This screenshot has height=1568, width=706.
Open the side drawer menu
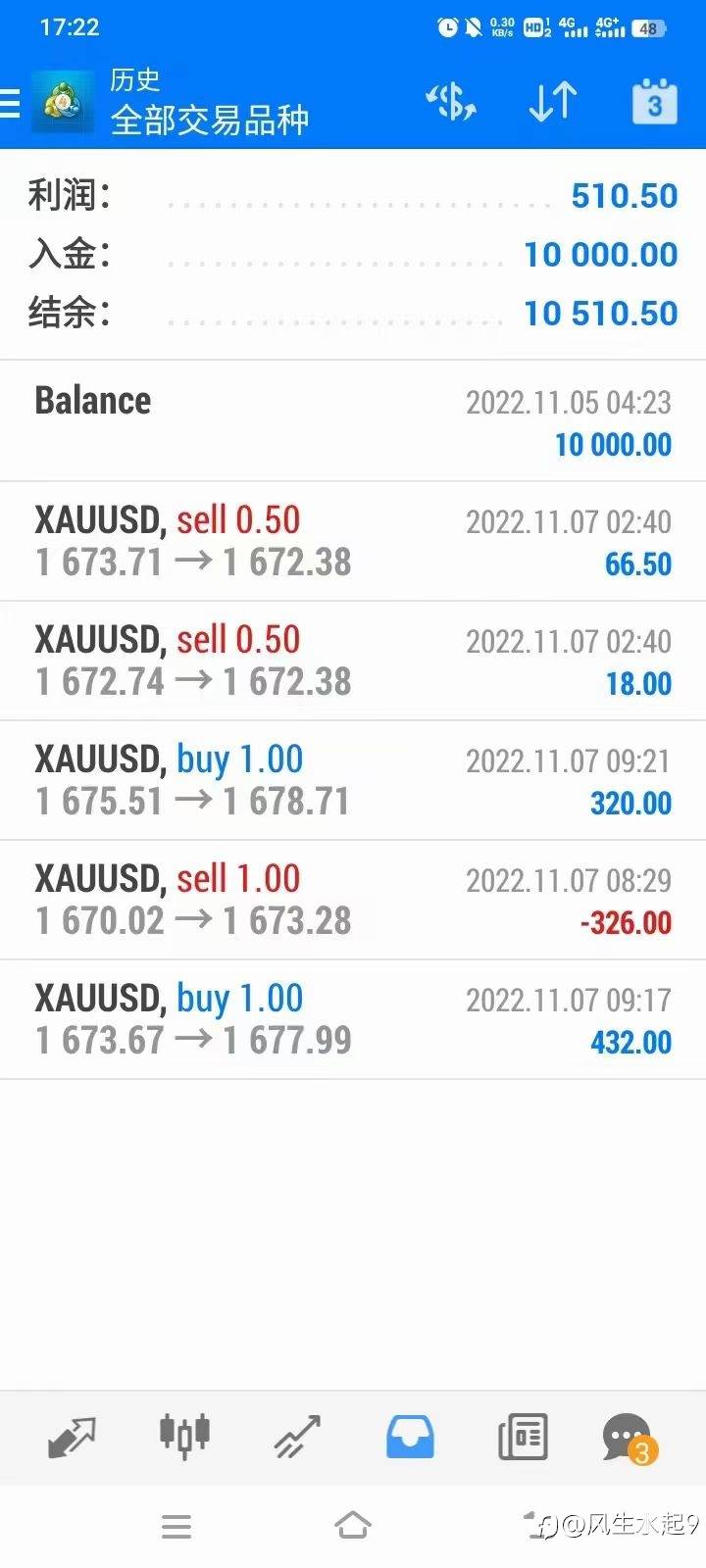coord(12,103)
